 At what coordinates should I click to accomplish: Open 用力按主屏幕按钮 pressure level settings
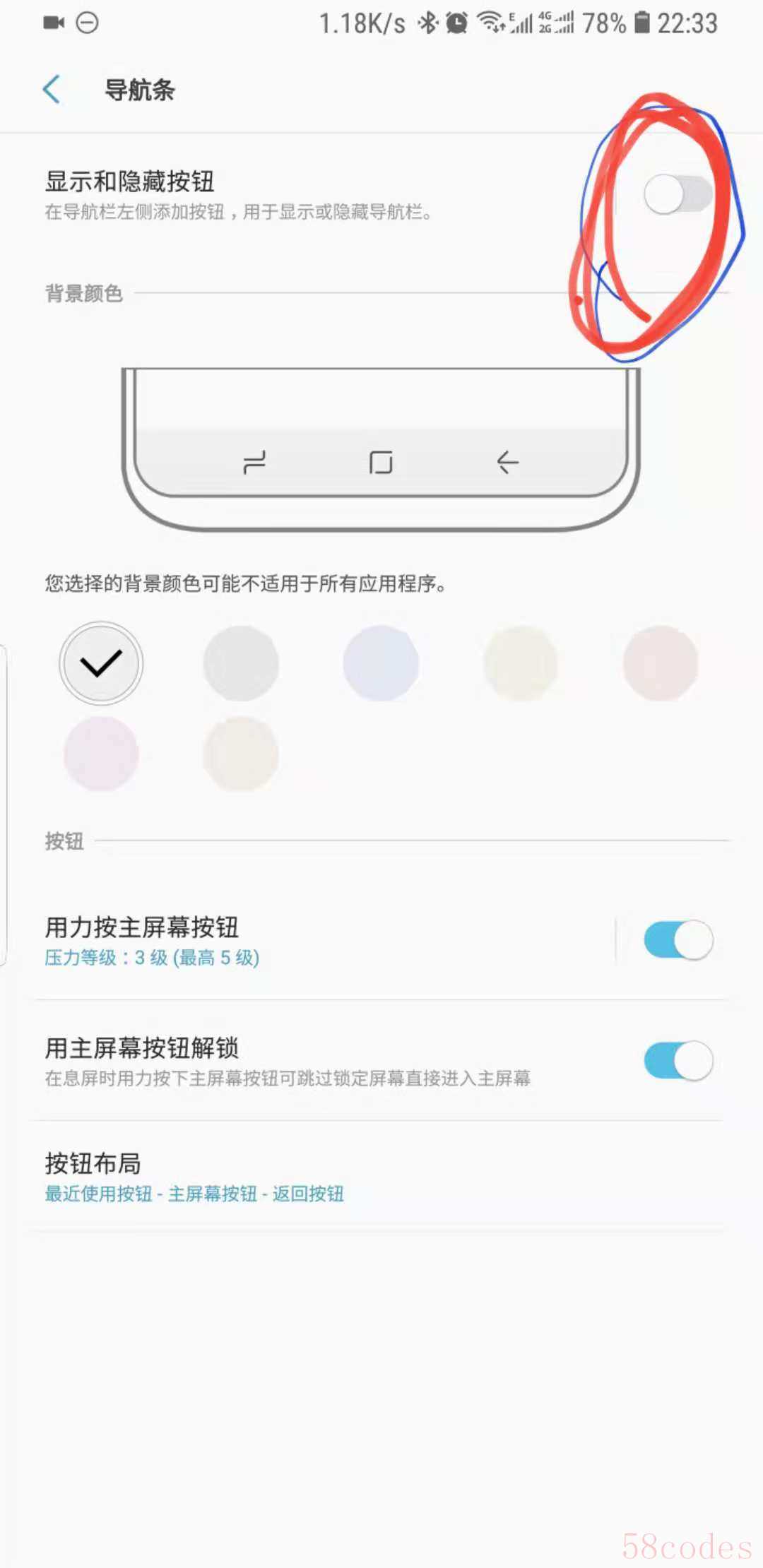tap(283, 941)
